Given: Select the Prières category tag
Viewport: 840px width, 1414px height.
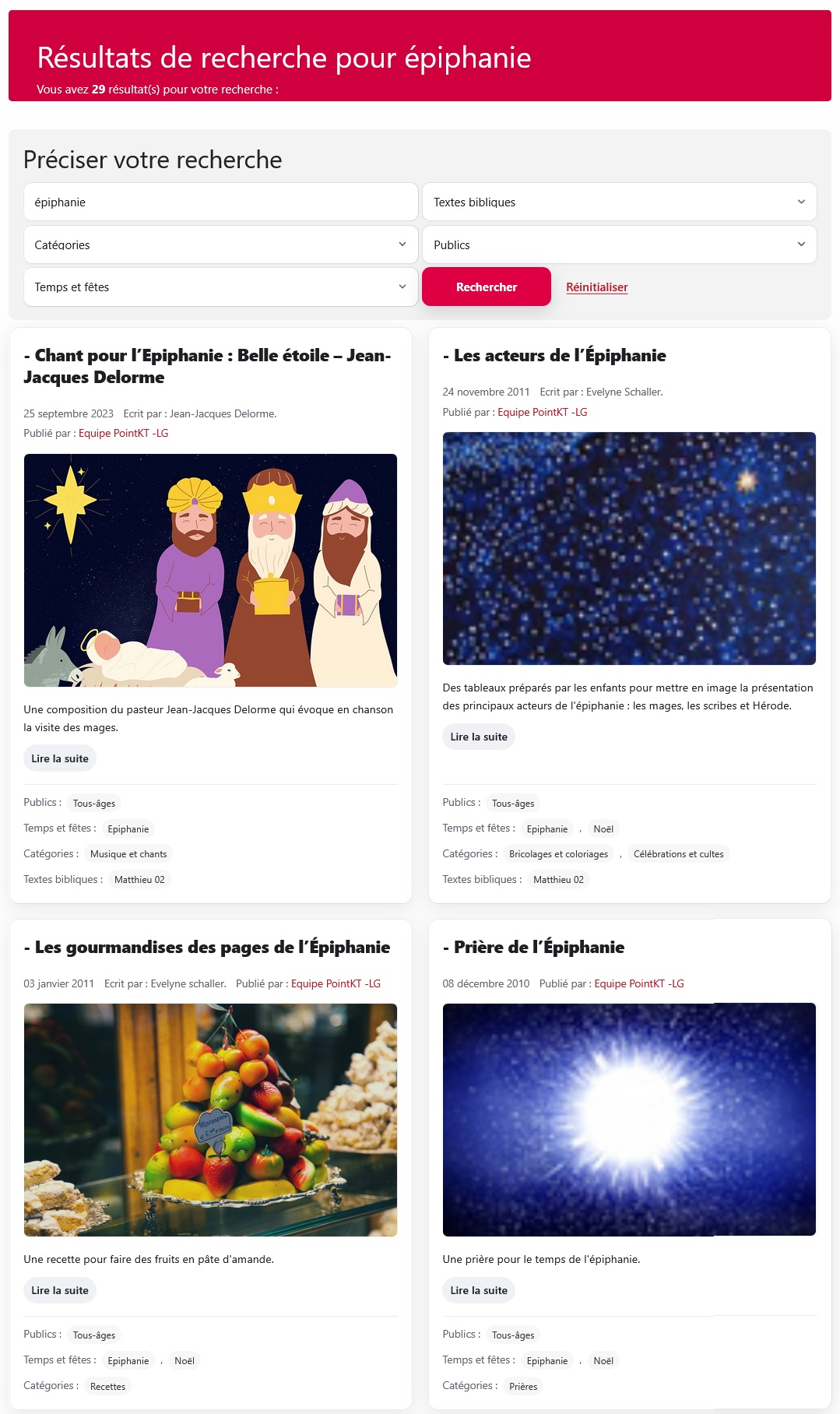Looking at the screenshot, I should tap(523, 1387).
